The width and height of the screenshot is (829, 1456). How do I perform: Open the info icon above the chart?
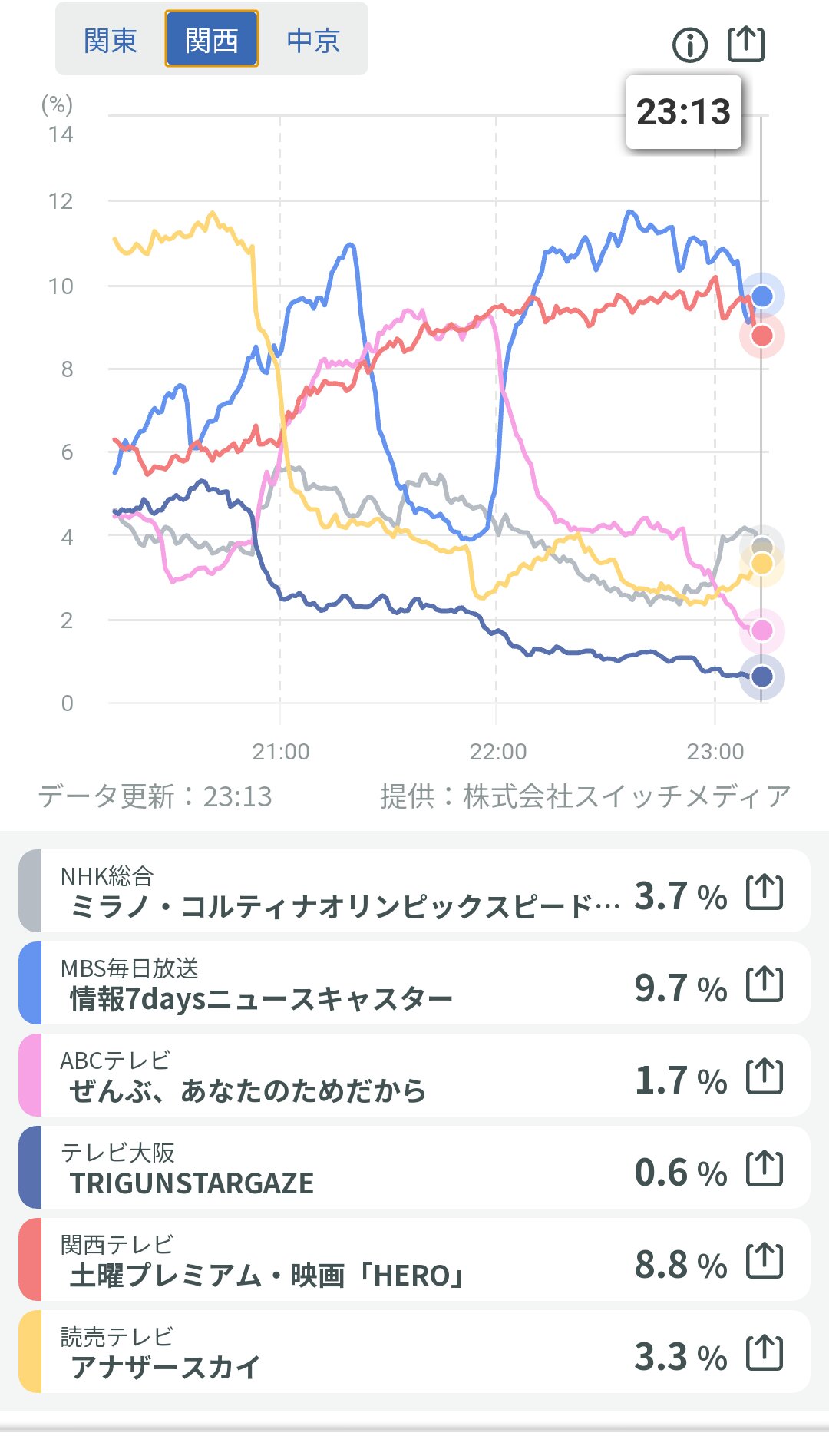[x=689, y=45]
